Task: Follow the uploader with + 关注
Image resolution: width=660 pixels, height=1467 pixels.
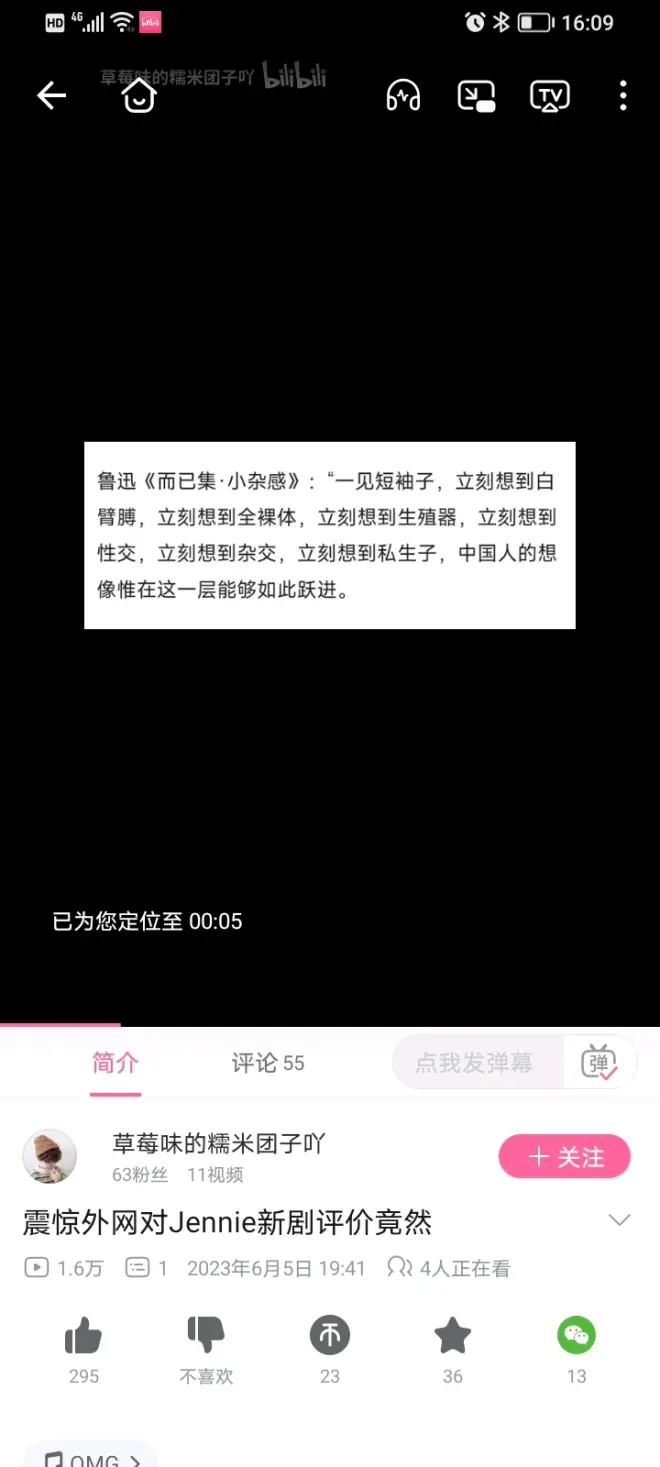Action: coord(564,1157)
